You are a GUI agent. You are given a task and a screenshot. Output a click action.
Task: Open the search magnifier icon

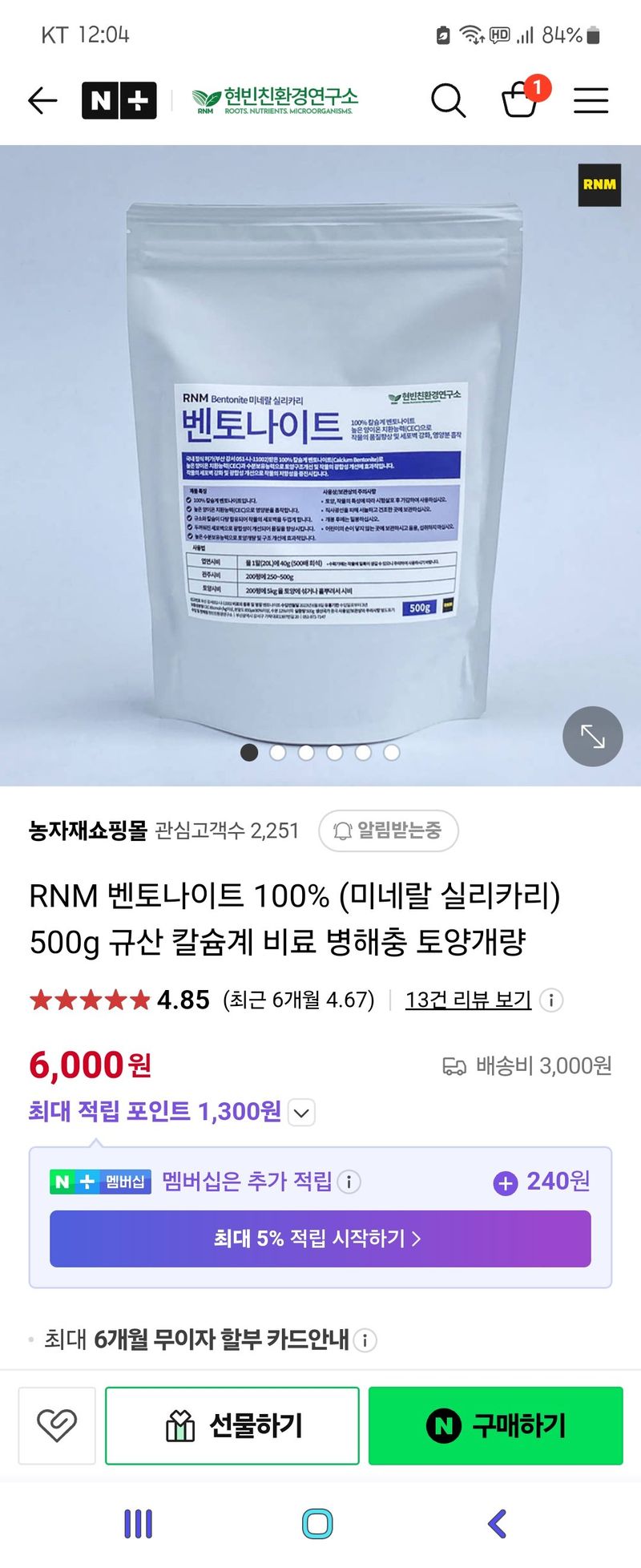[x=448, y=101]
